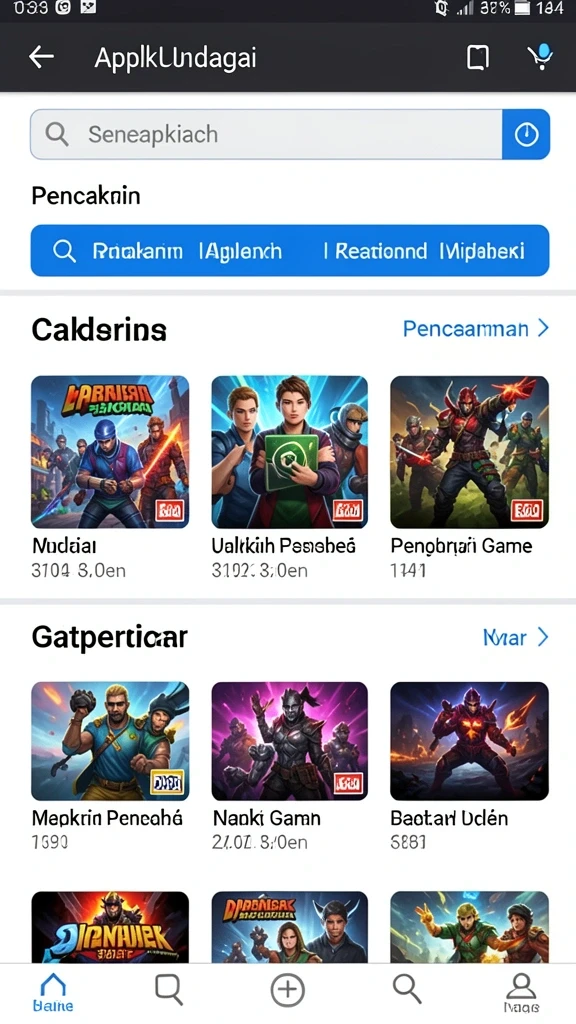Go back using the arrow icon

tap(41, 57)
